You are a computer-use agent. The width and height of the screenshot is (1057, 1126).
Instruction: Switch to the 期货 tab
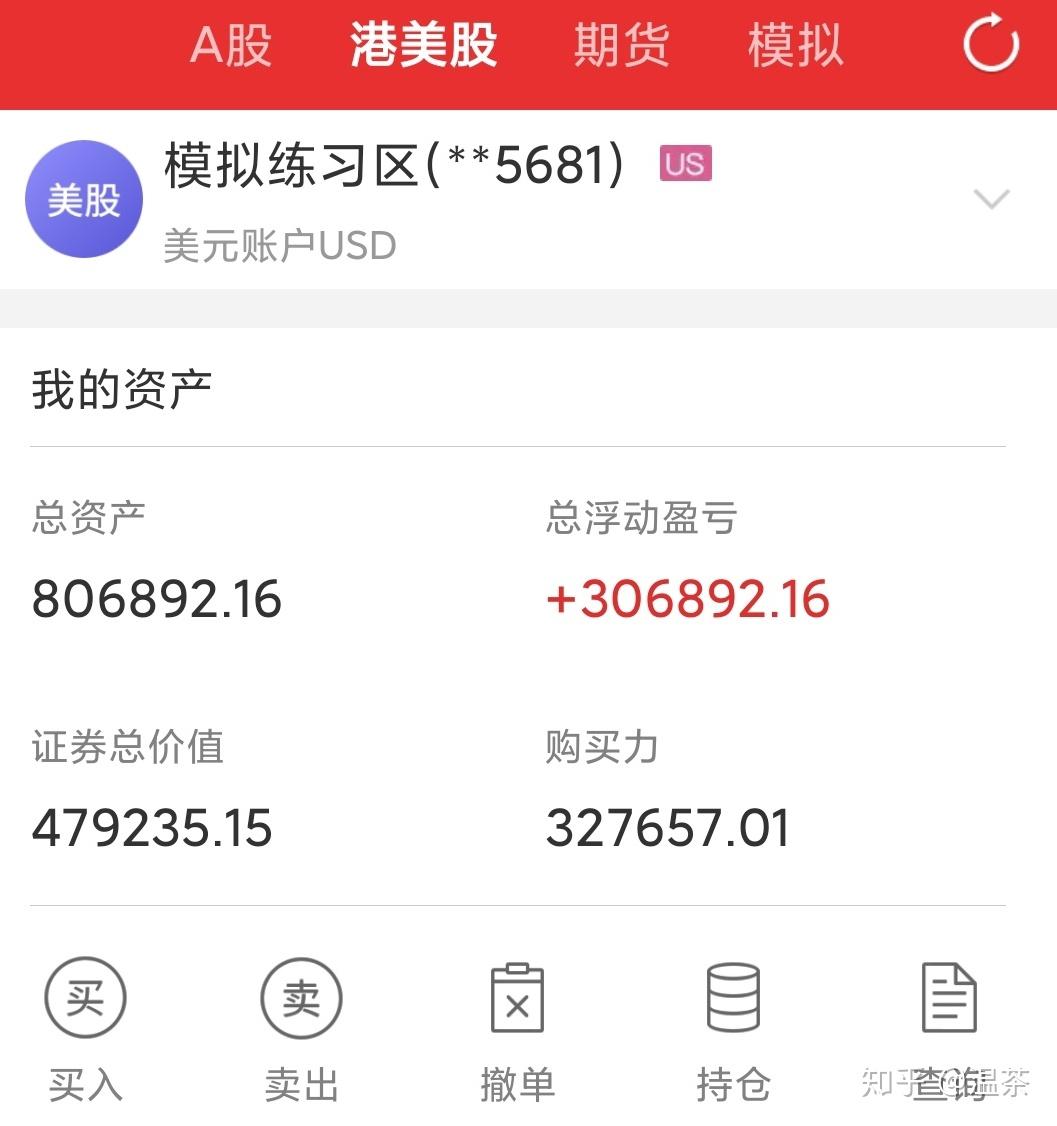[x=622, y=45]
